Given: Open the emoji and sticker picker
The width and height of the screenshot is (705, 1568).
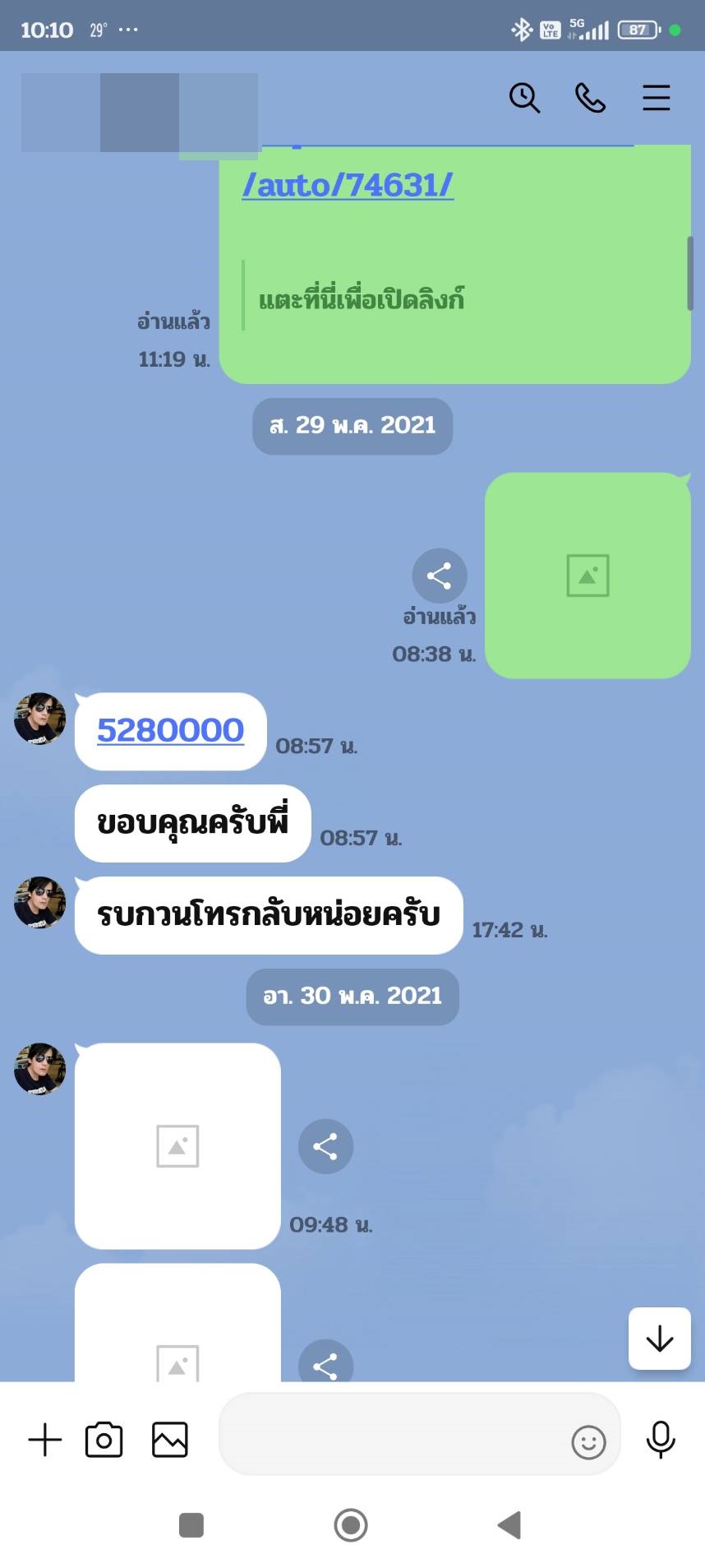Looking at the screenshot, I should pos(588,1442).
